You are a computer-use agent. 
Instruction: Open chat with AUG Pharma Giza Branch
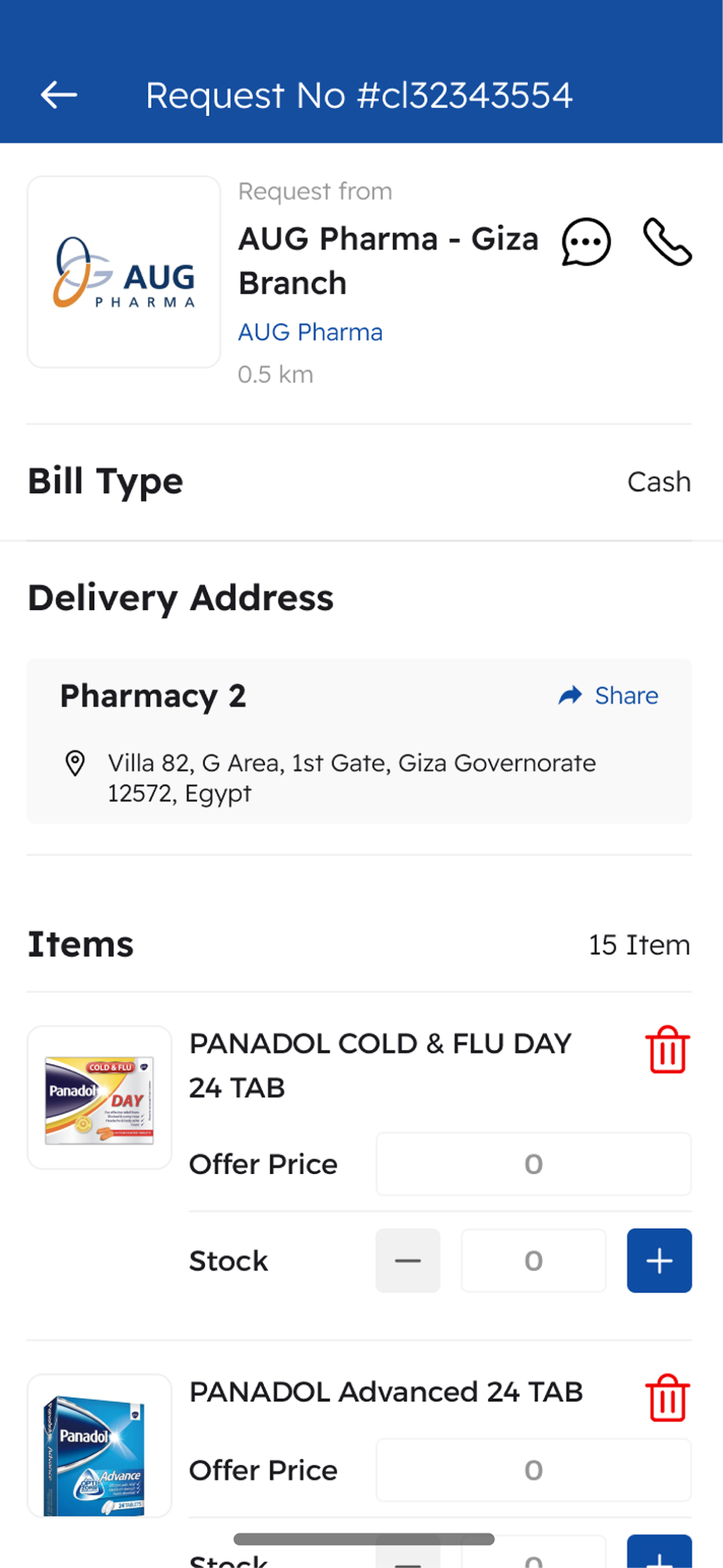pos(586,242)
